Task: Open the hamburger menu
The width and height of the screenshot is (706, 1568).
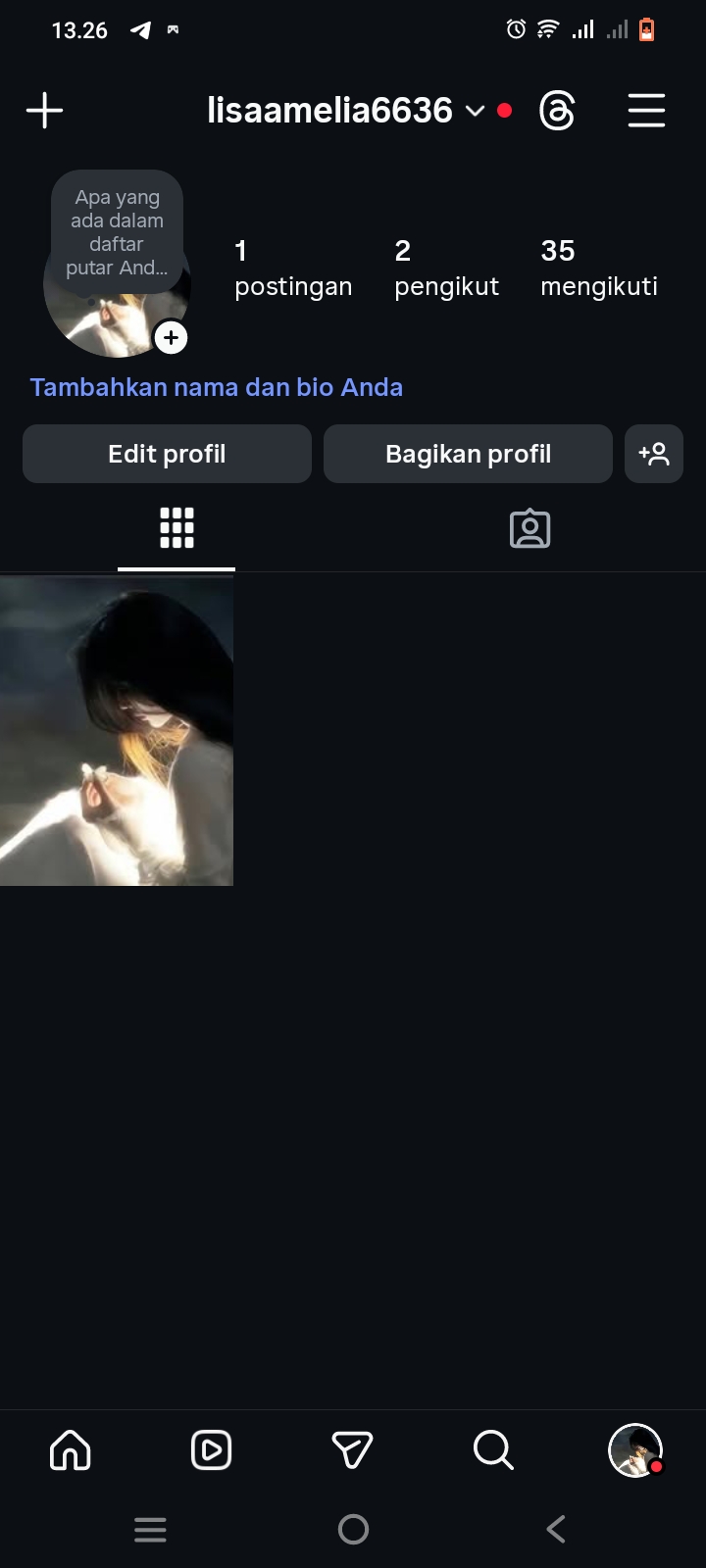Action: click(x=646, y=111)
